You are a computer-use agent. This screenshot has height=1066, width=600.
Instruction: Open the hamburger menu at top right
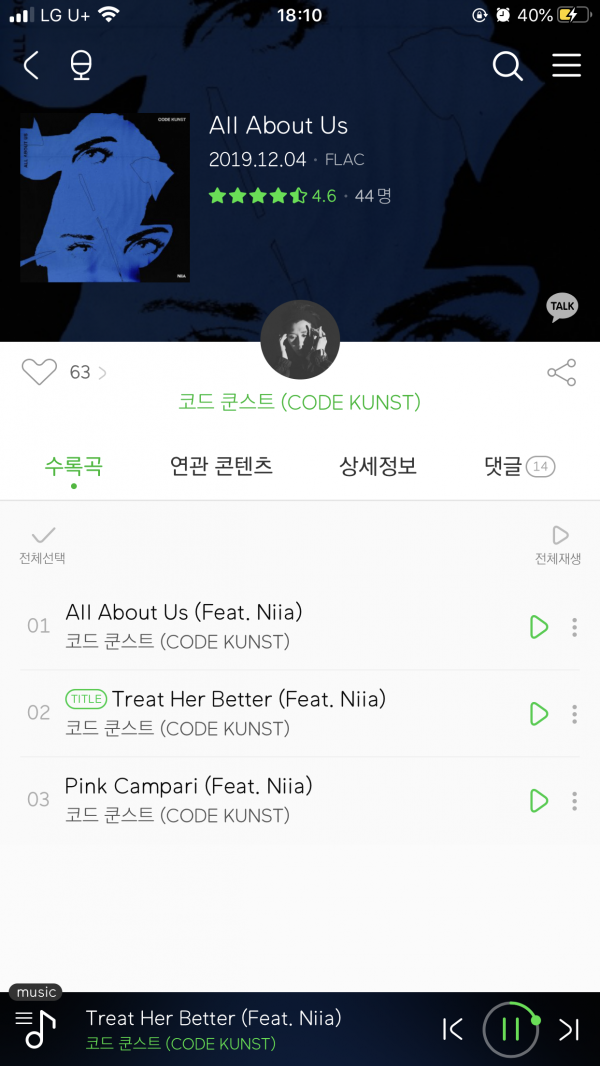pos(566,66)
